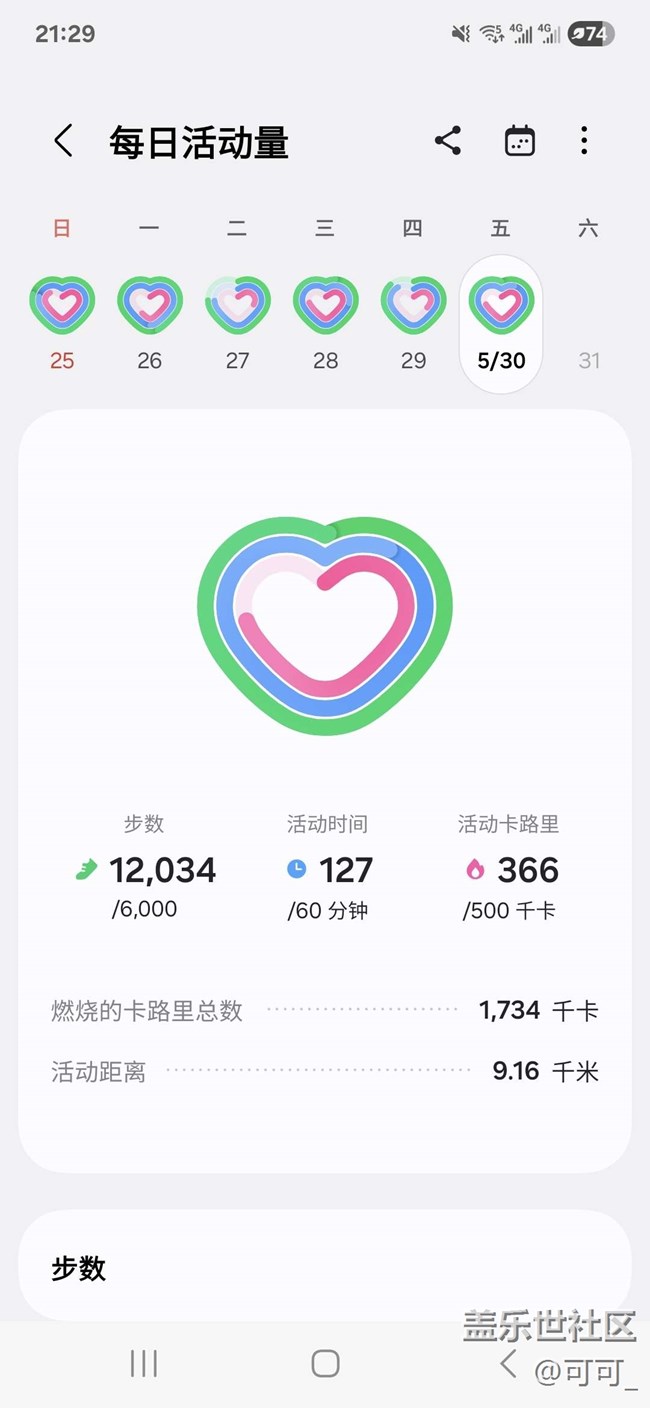Share the daily activity summary
650x1408 pixels.
448,141
